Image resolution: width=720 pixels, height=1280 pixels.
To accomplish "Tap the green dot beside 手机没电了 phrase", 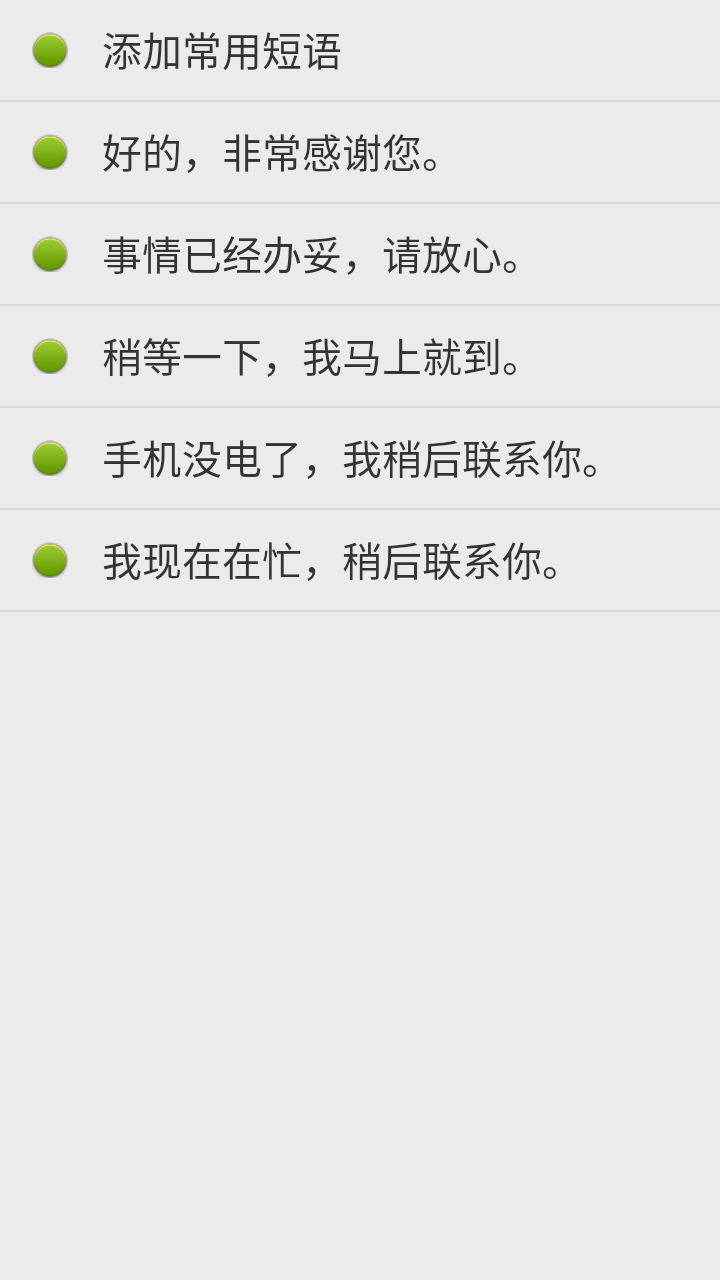I will (x=49, y=458).
